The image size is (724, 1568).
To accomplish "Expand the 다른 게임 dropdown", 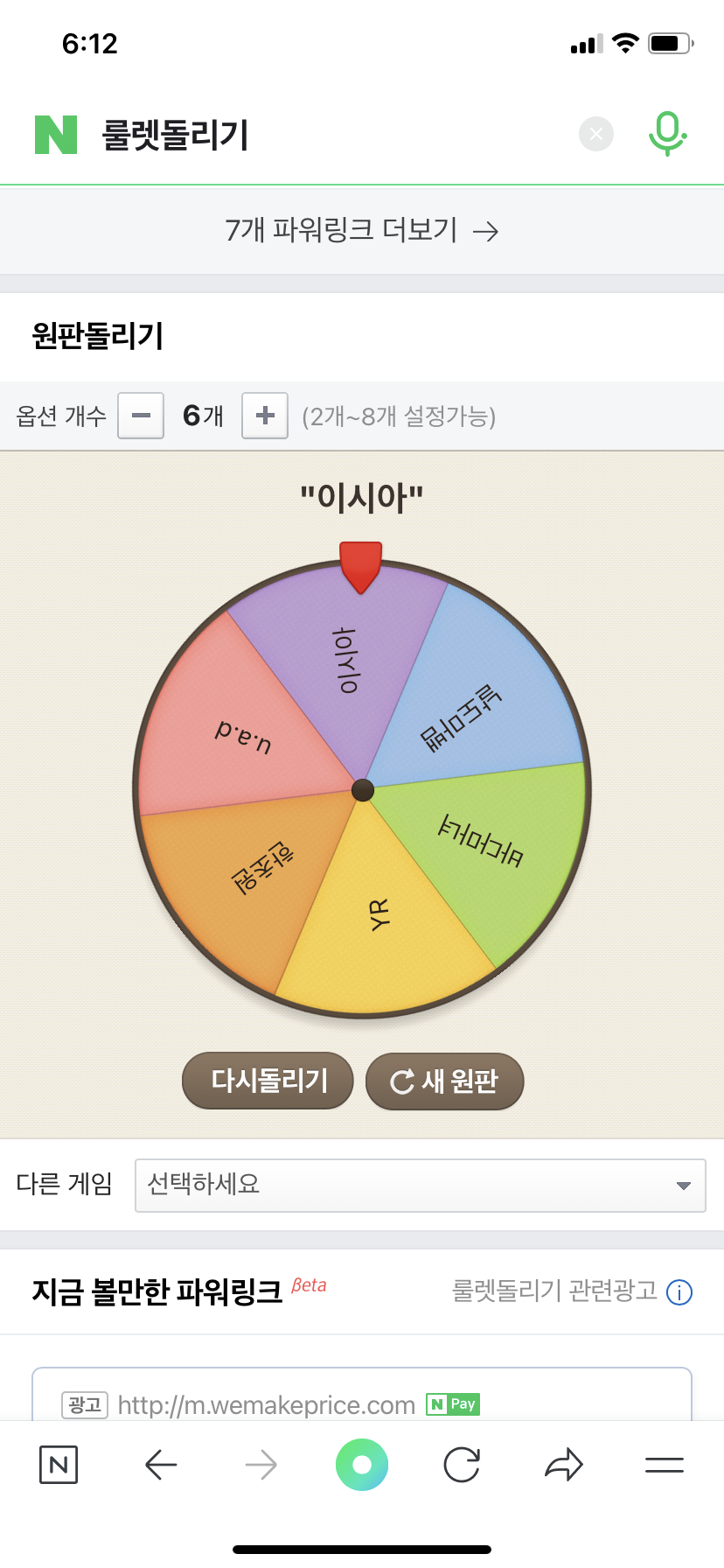I will (x=420, y=1186).
